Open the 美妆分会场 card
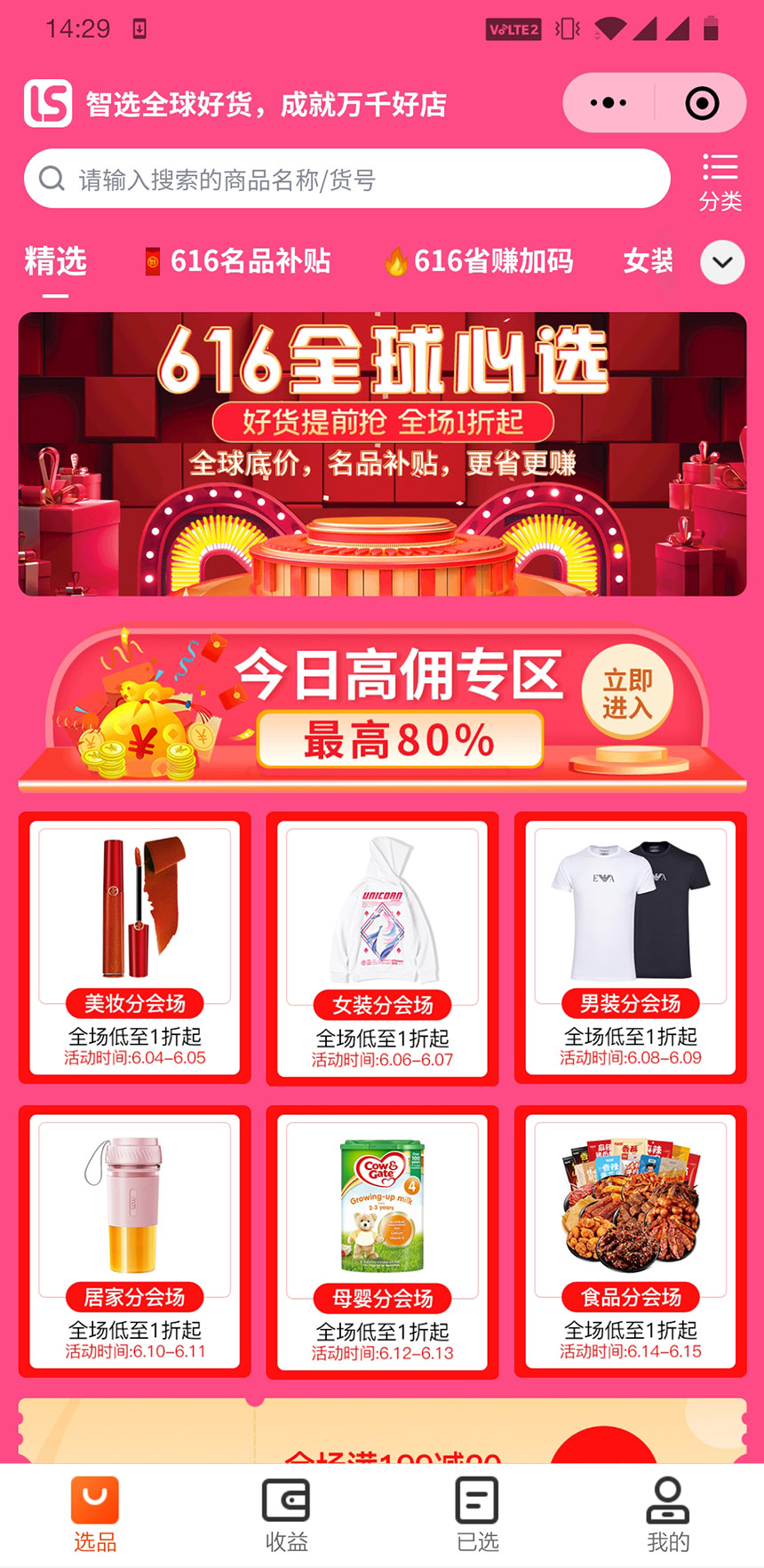Image resolution: width=764 pixels, height=1568 pixels. 135,947
